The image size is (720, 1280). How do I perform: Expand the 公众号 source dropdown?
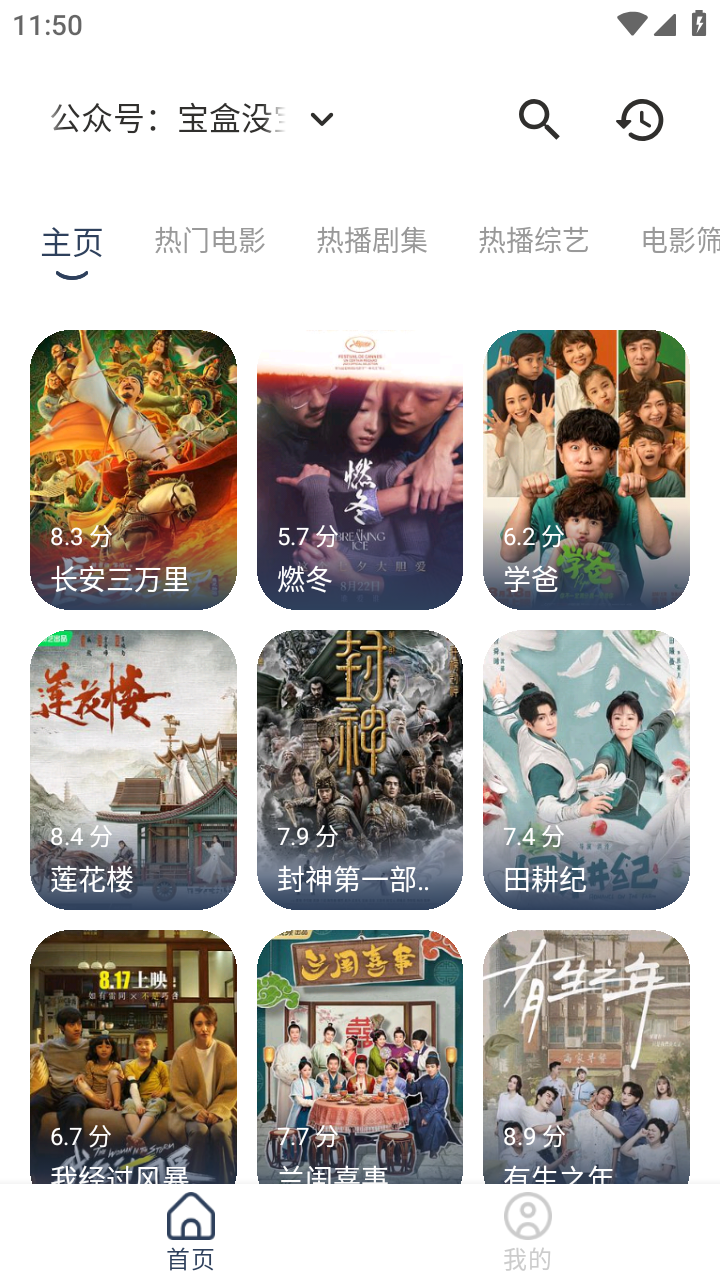point(321,120)
